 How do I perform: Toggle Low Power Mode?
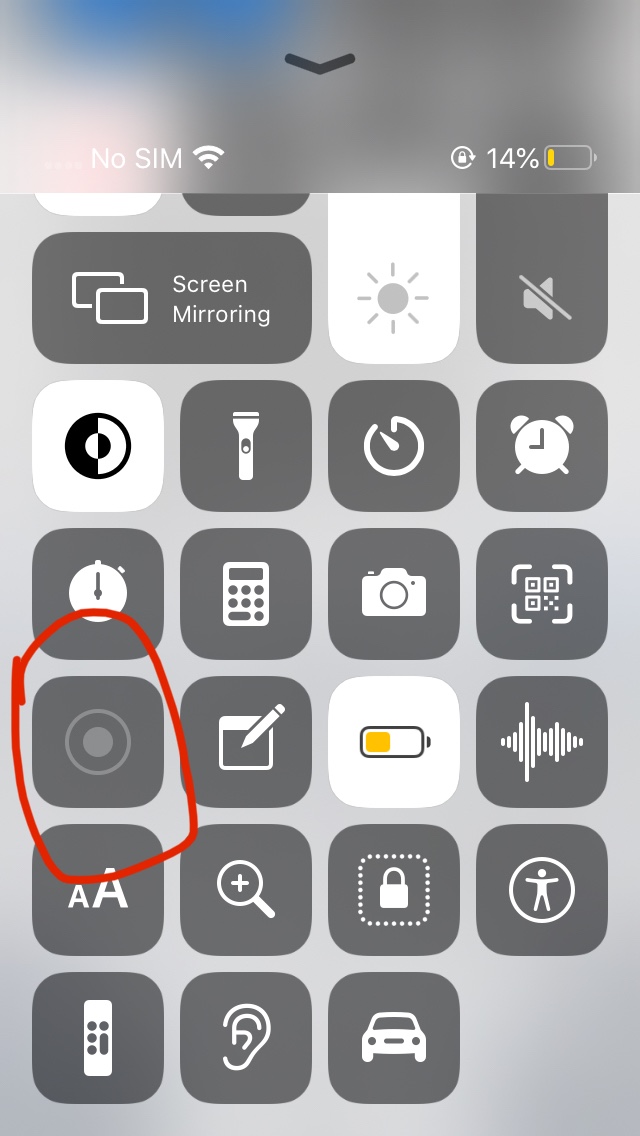(394, 742)
